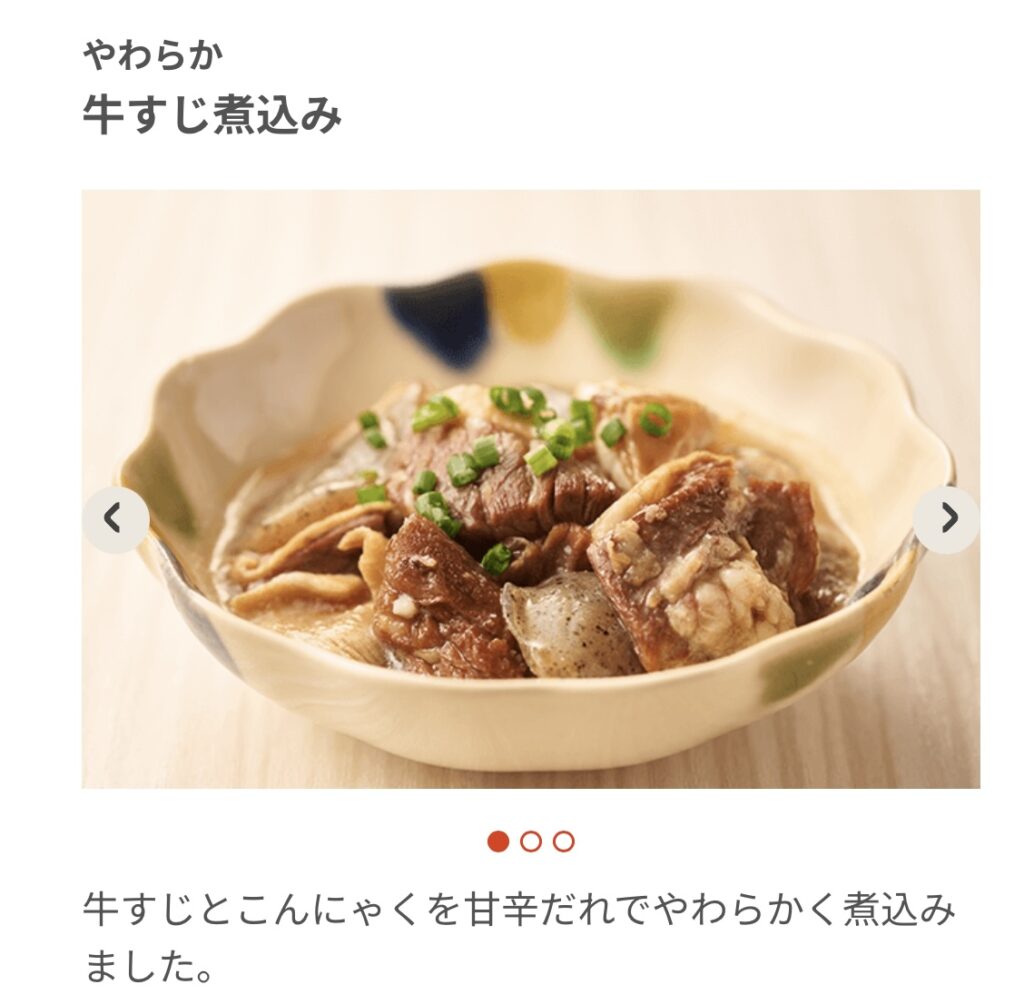Show the next carousel image
The height and width of the screenshot is (1004, 1024).
(946, 519)
